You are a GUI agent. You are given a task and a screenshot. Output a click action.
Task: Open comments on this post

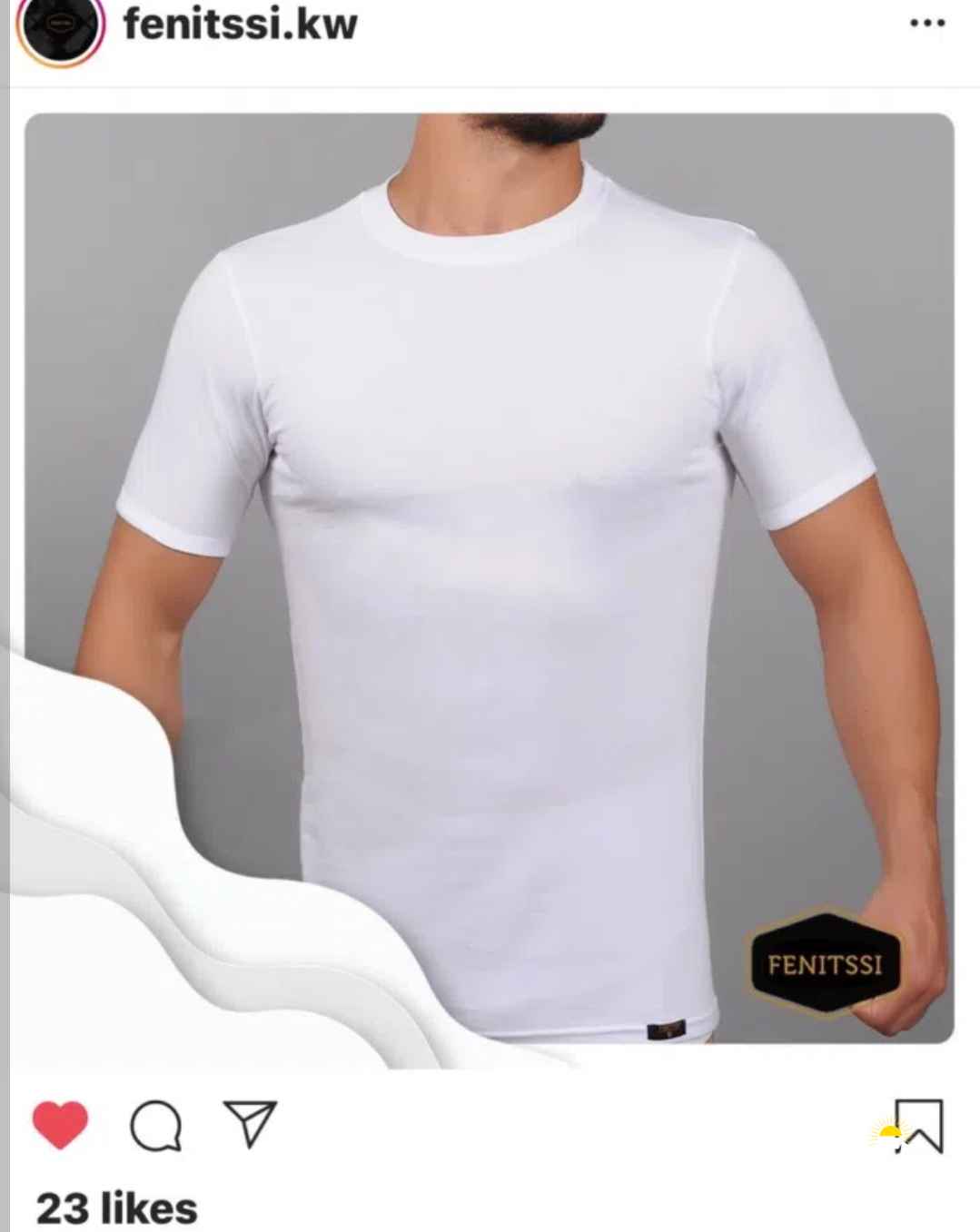click(155, 1128)
